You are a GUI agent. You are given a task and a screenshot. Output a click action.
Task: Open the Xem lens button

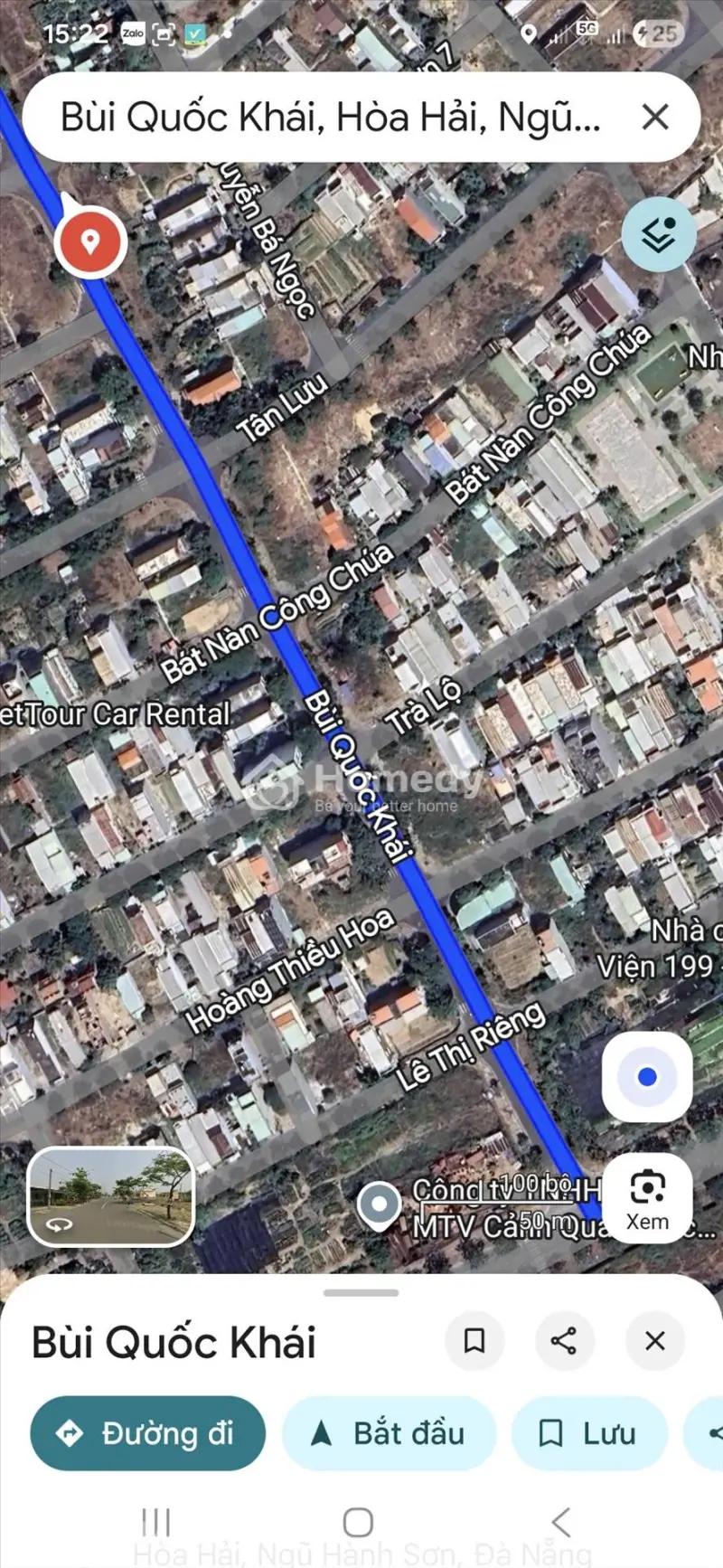647,1199
